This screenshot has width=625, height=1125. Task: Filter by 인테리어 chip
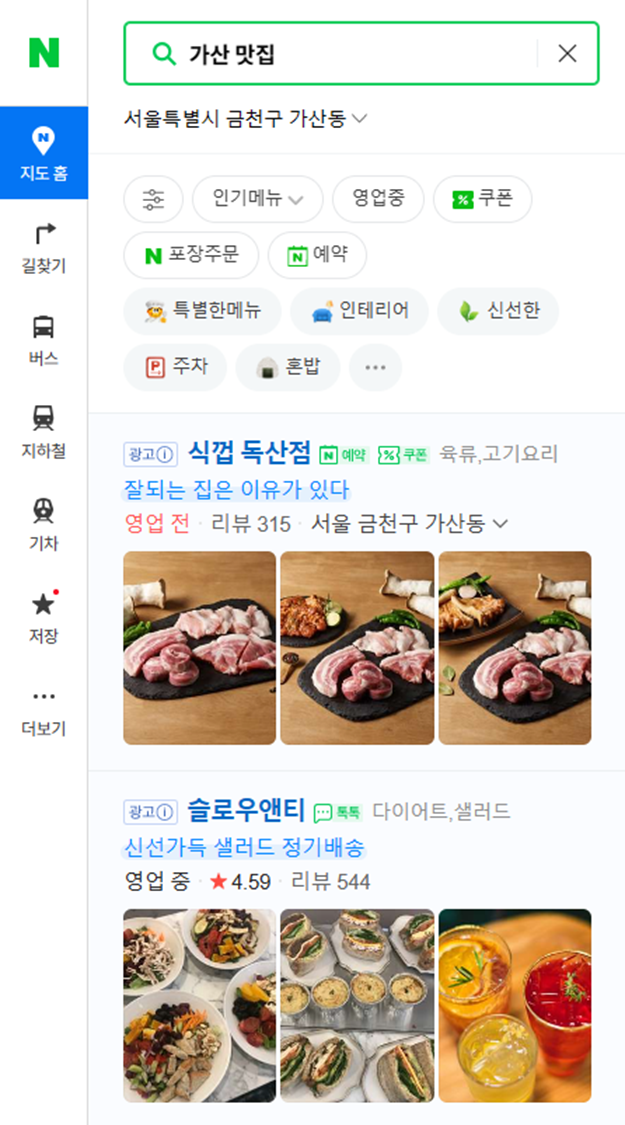pyautogui.click(x=360, y=311)
